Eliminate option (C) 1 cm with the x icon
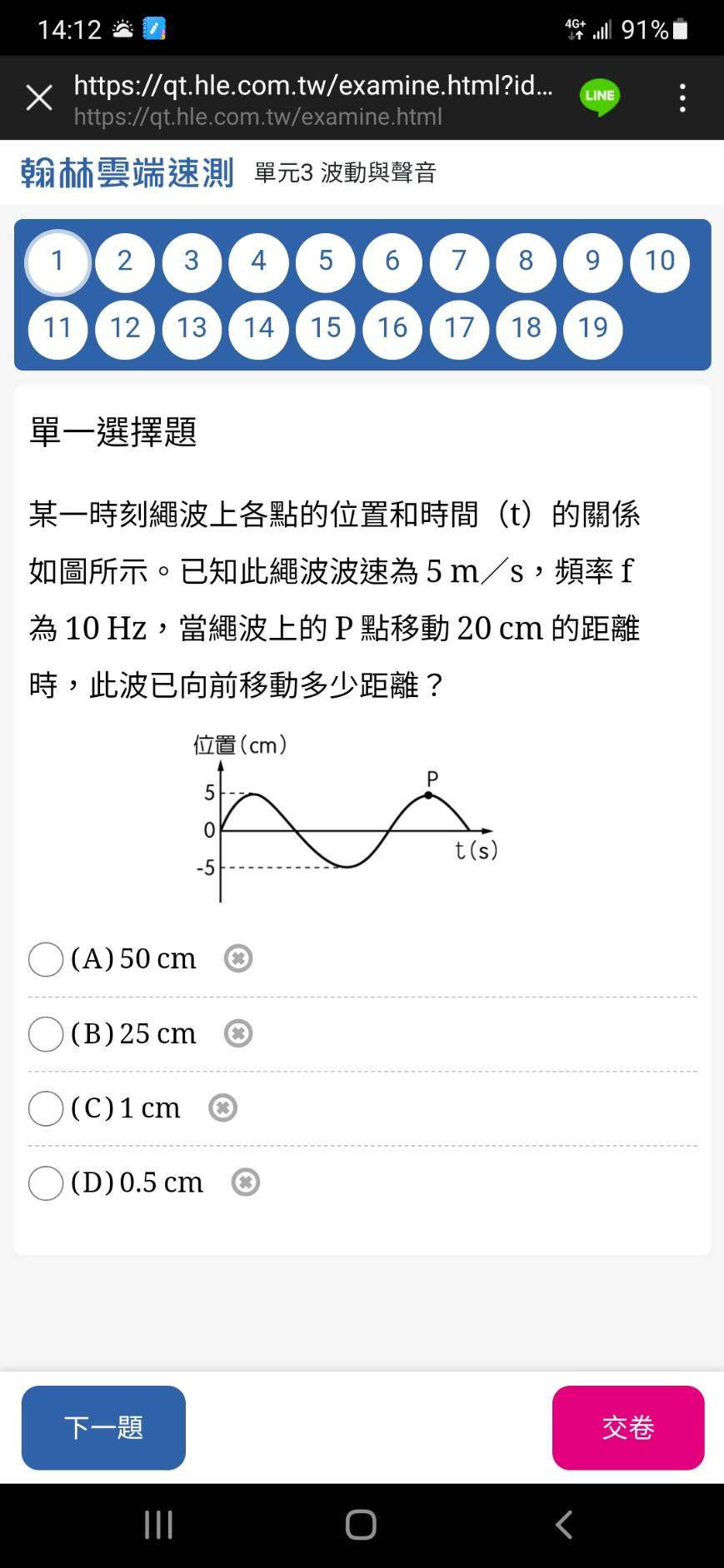Image resolution: width=724 pixels, height=1568 pixels. pos(222,1108)
